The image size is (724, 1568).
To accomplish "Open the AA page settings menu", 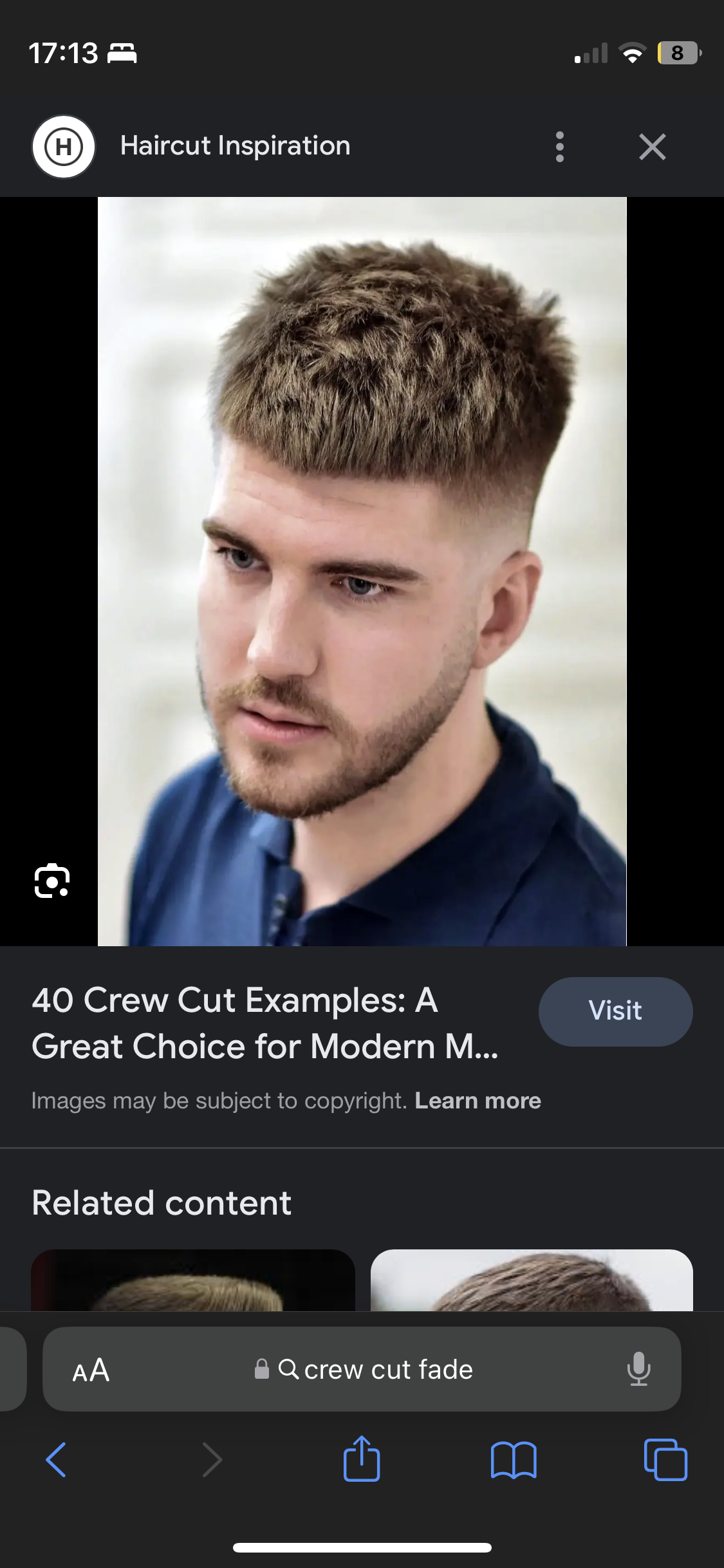I will (x=91, y=1370).
